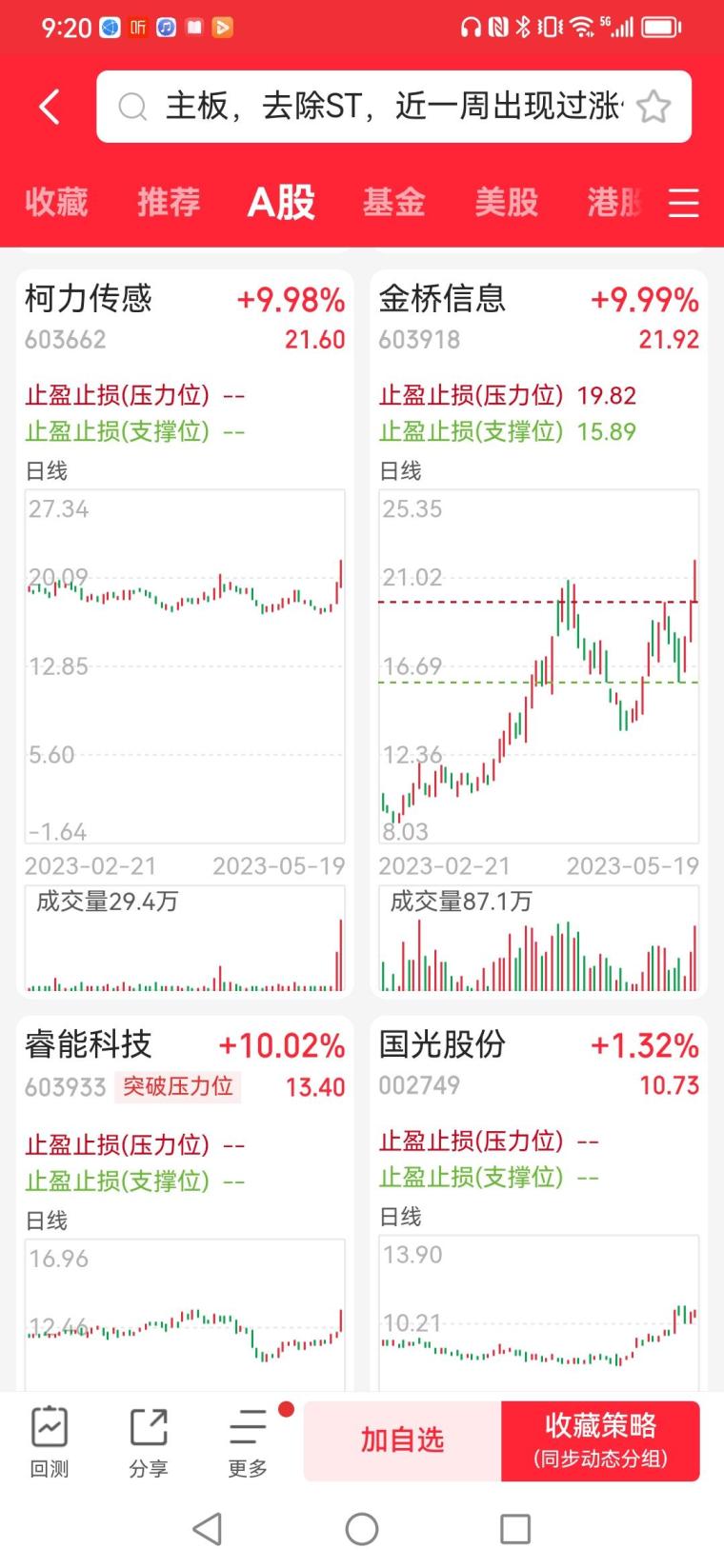
Task: Share results via 分享
Action: click(149, 1441)
